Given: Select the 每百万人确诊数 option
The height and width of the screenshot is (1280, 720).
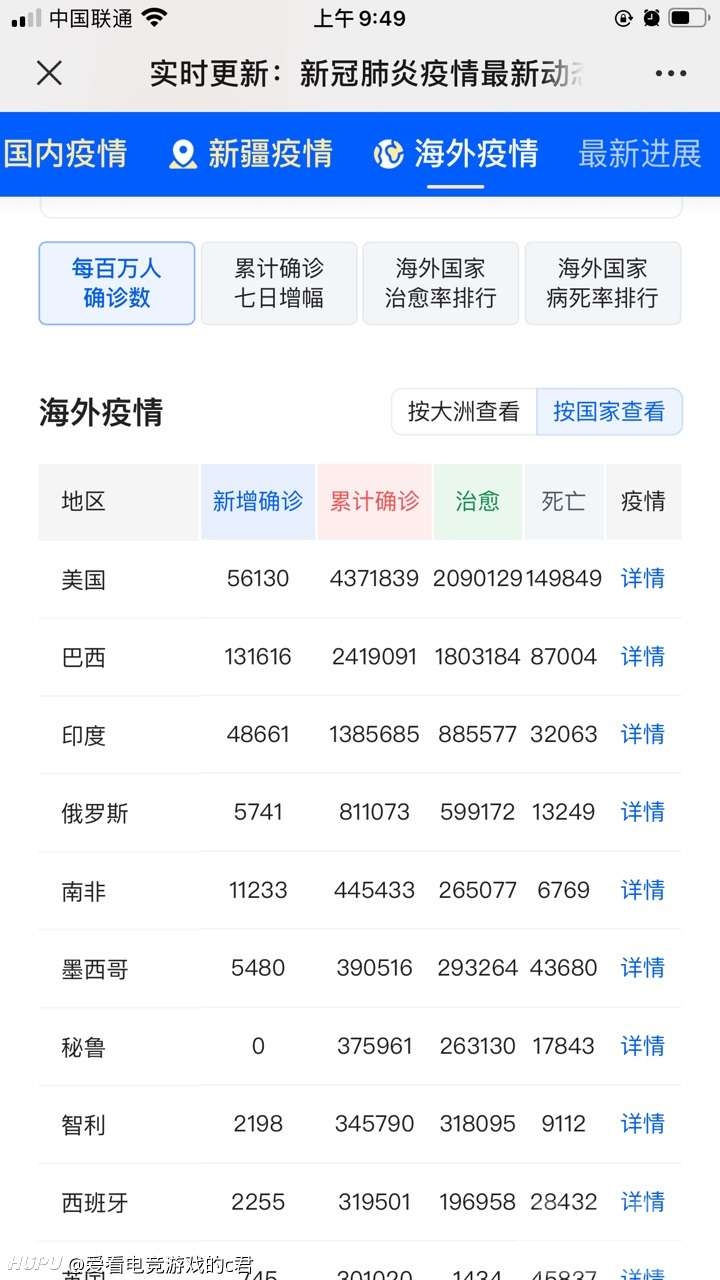Looking at the screenshot, I should (117, 283).
